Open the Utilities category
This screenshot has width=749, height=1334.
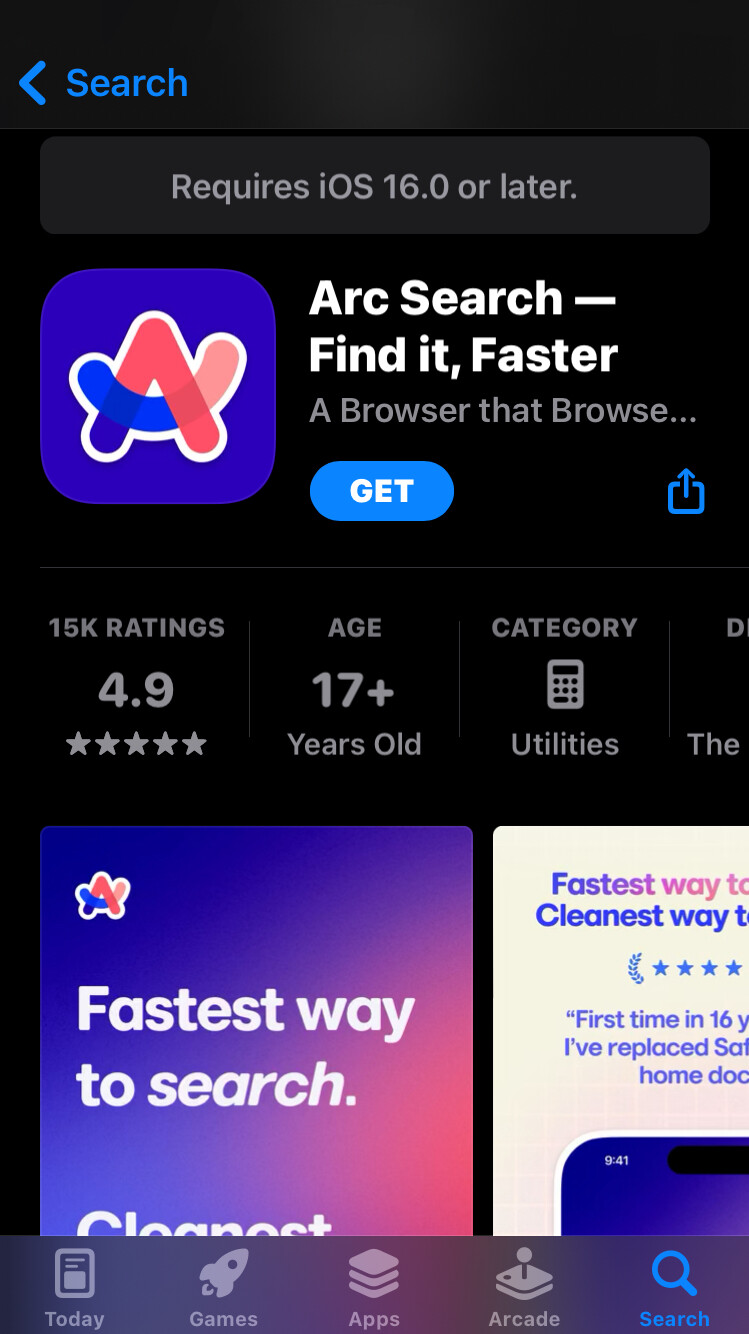(564, 688)
